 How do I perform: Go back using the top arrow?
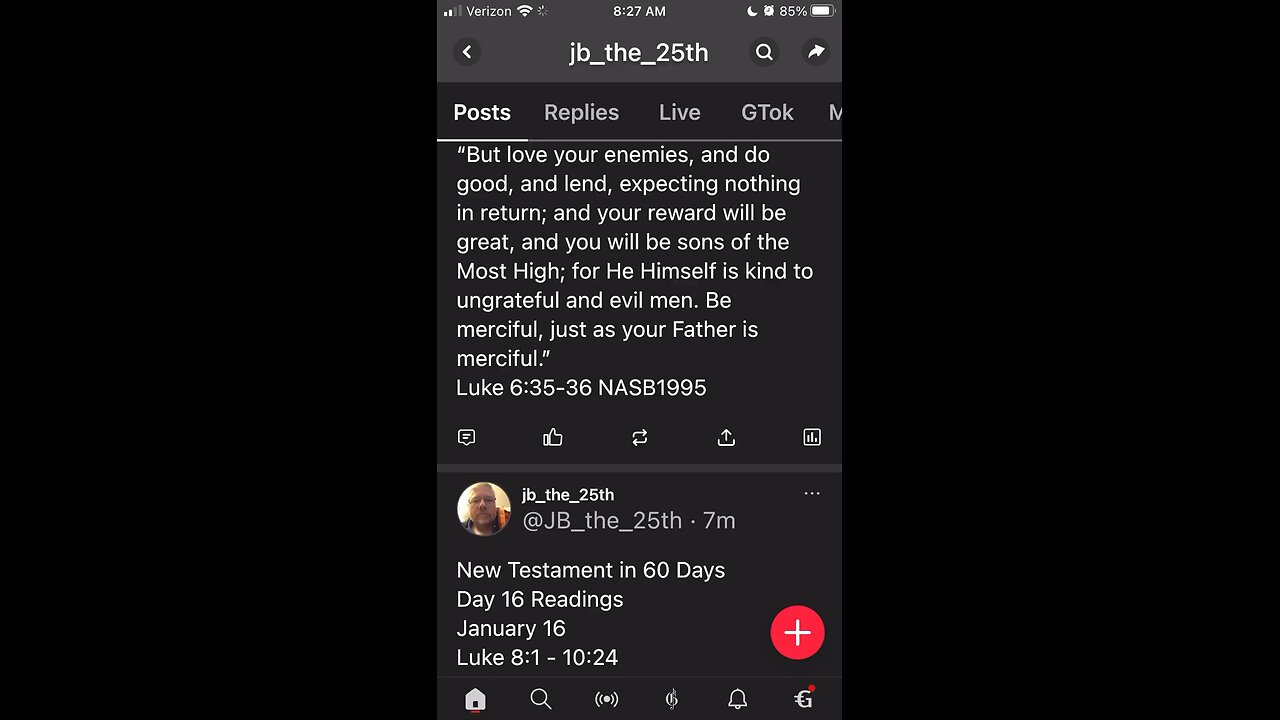pyautogui.click(x=467, y=52)
